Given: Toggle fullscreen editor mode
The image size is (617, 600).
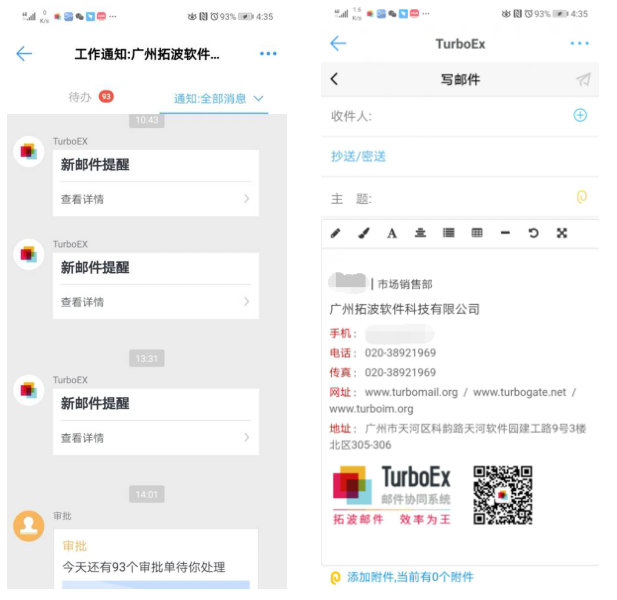Looking at the screenshot, I should point(562,233).
